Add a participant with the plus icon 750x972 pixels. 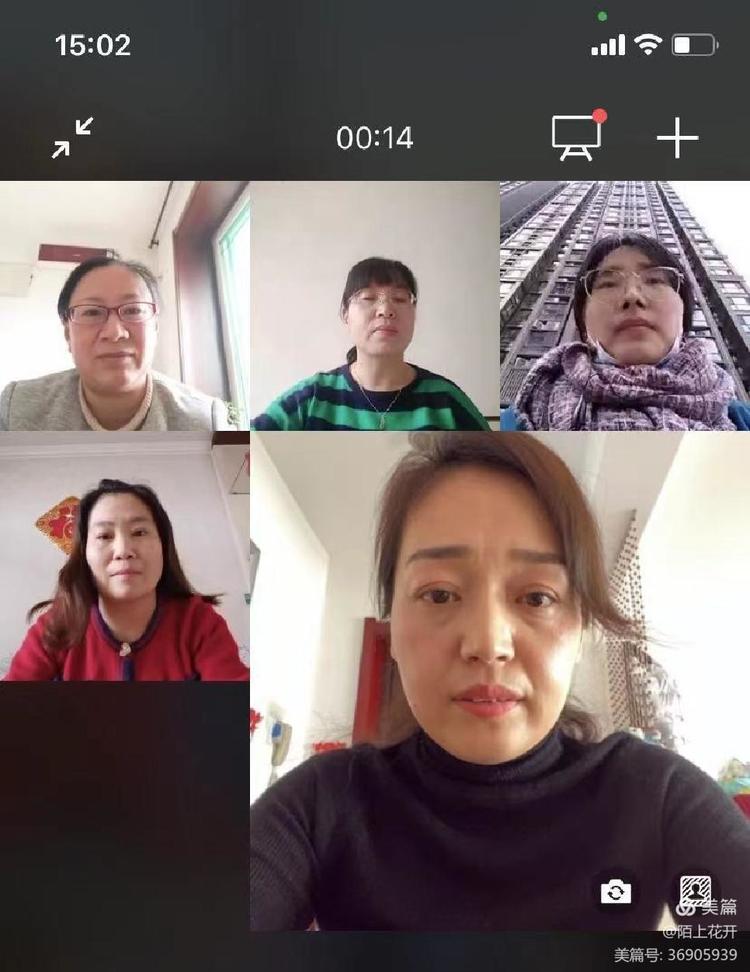click(677, 137)
